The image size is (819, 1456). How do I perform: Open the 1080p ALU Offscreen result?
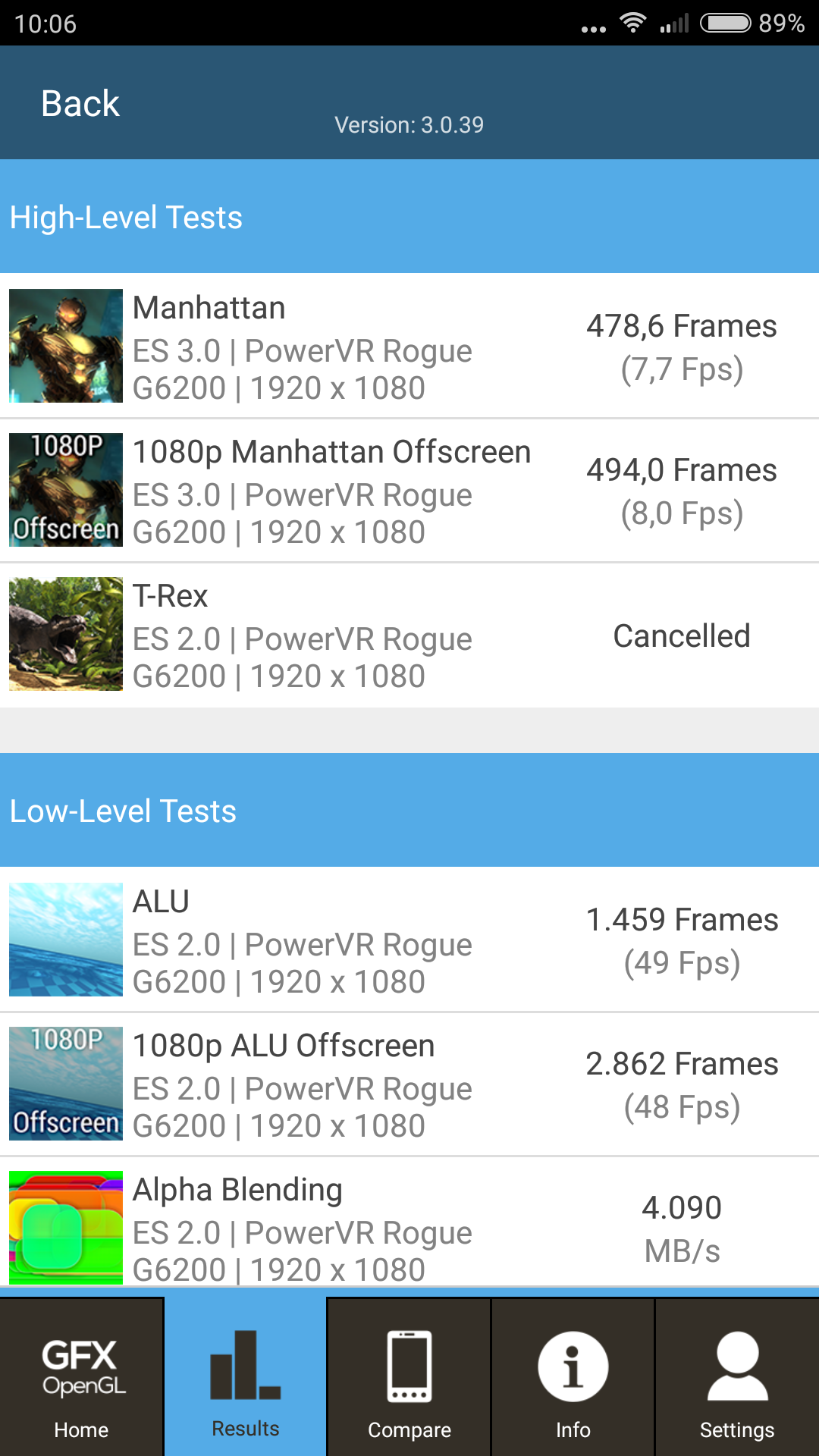(x=409, y=1084)
